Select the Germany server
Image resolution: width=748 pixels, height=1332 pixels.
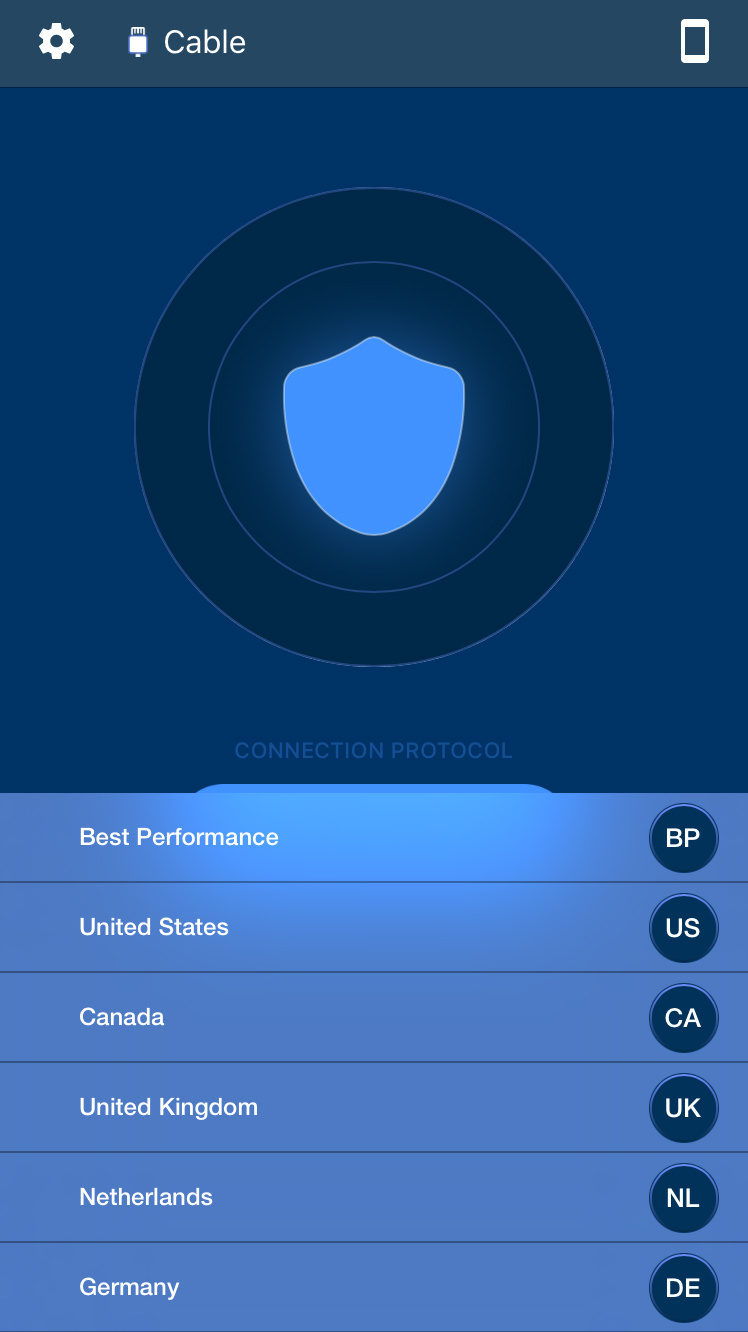pyautogui.click(x=374, y=1288)
